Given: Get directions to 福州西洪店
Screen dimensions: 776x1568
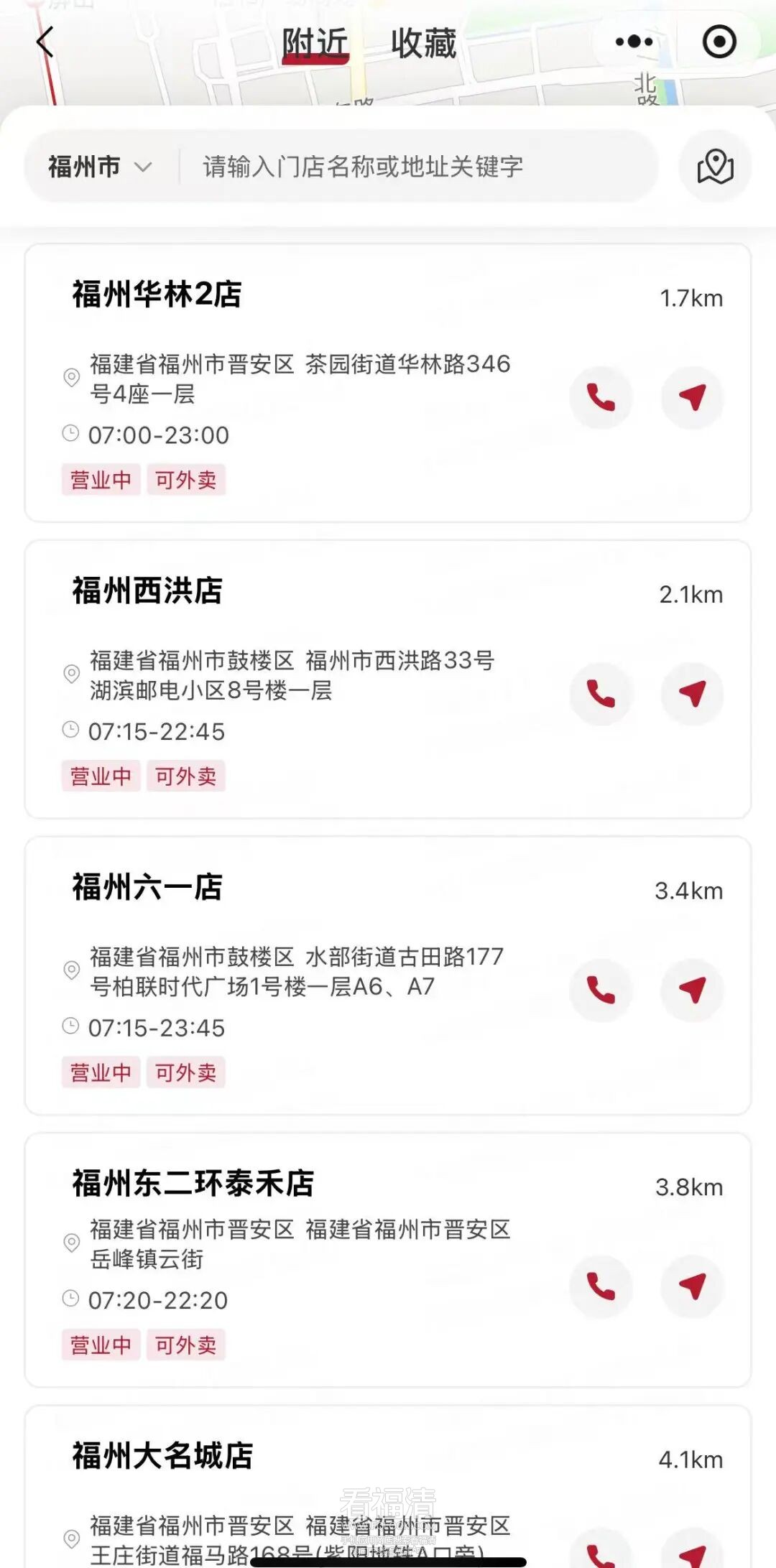Looking at the screenshot, I should 692,694.
